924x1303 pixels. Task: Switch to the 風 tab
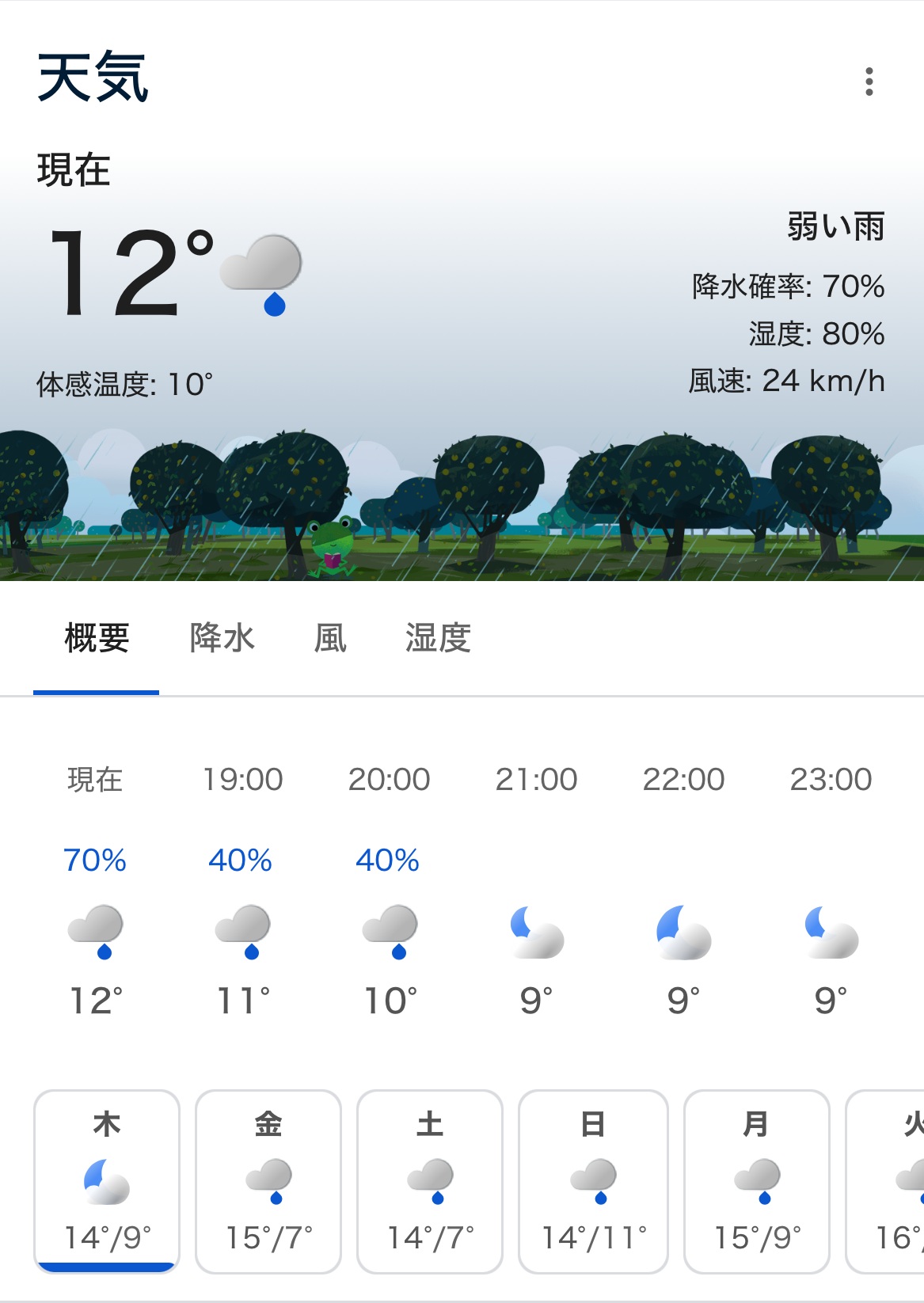(x=330, y=638)
